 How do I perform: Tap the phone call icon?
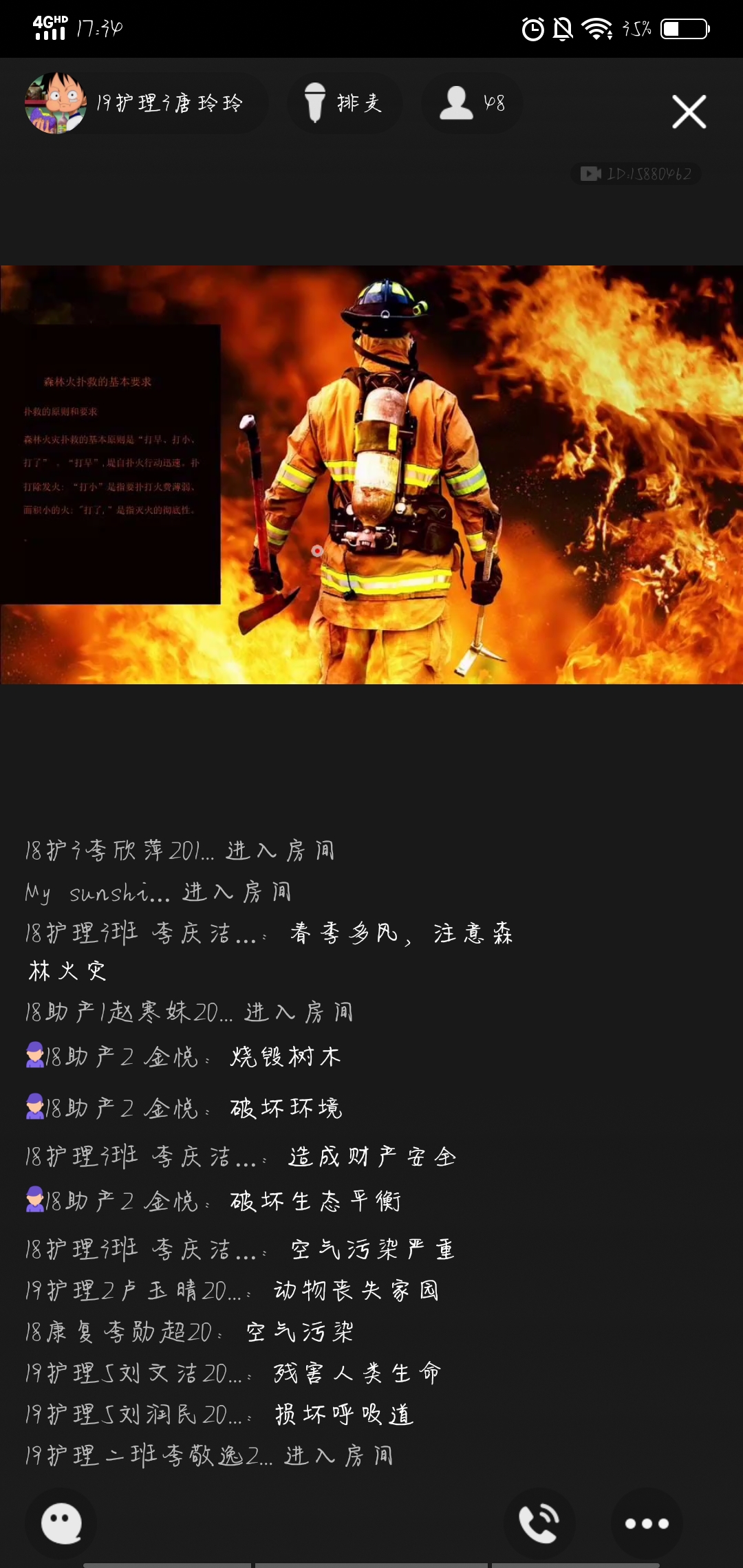tap(539, 1523)
